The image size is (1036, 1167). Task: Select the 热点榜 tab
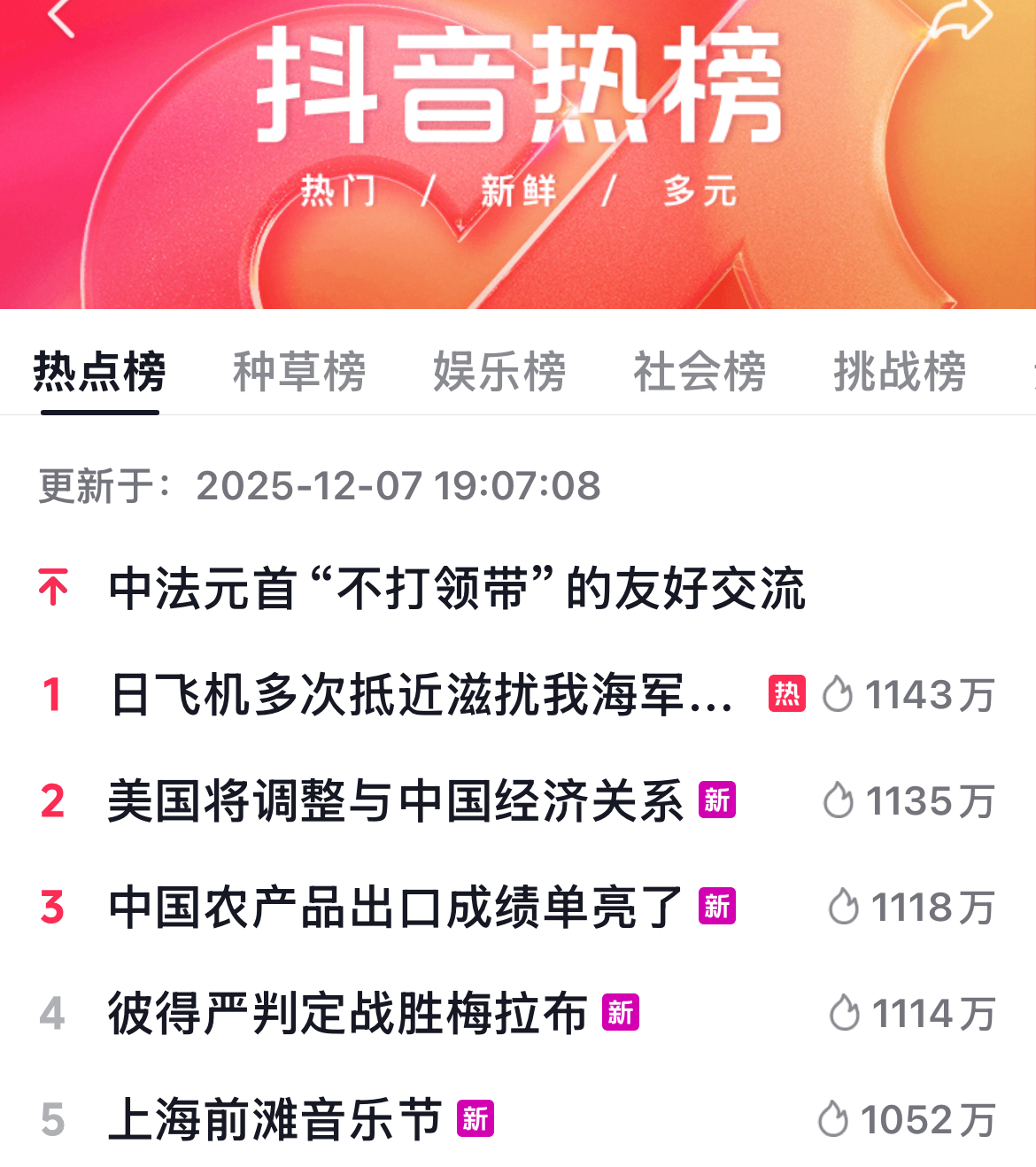pyautogui.click(x=99, y=371)
